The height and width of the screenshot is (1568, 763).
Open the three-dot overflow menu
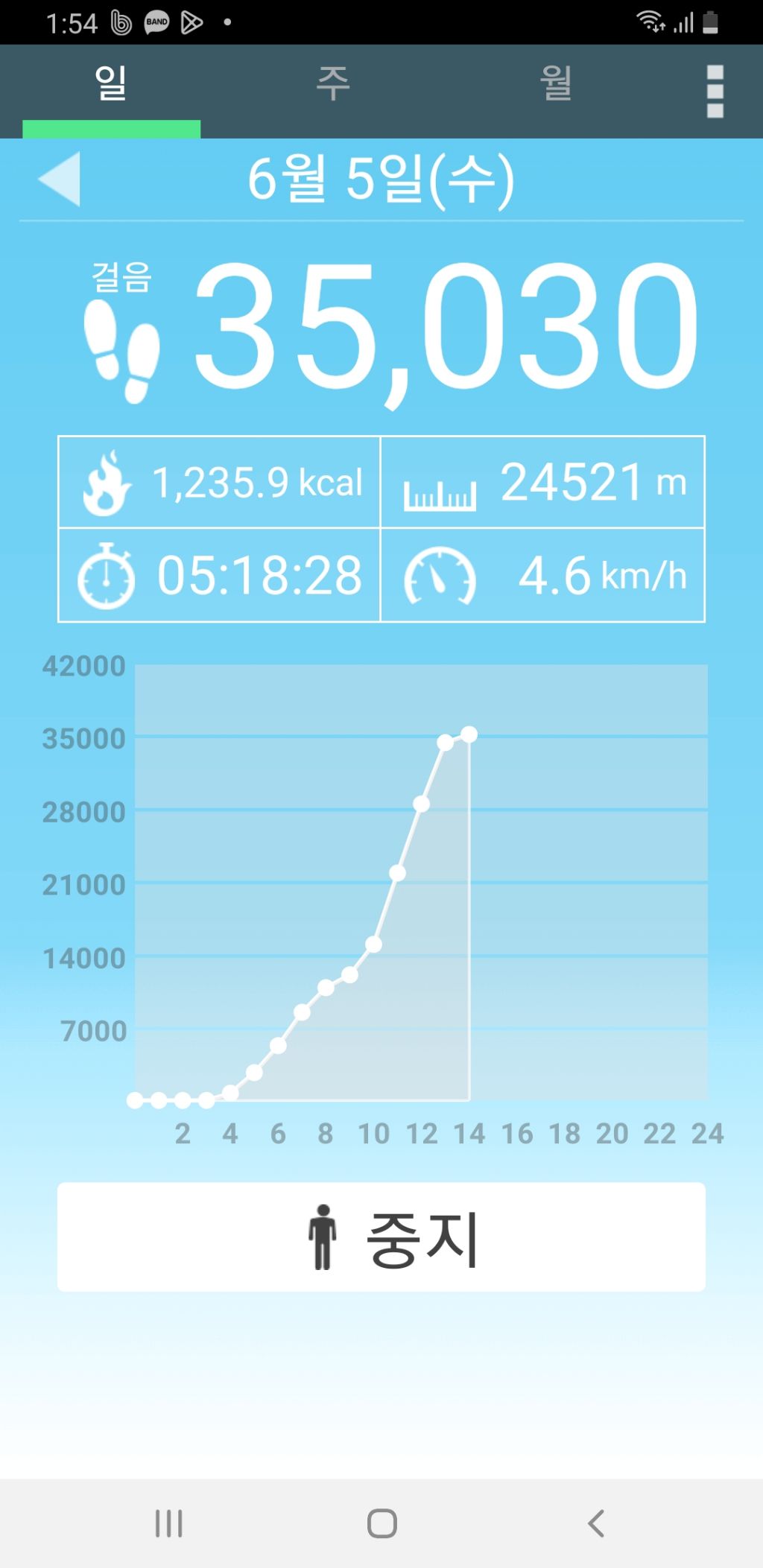715,91
